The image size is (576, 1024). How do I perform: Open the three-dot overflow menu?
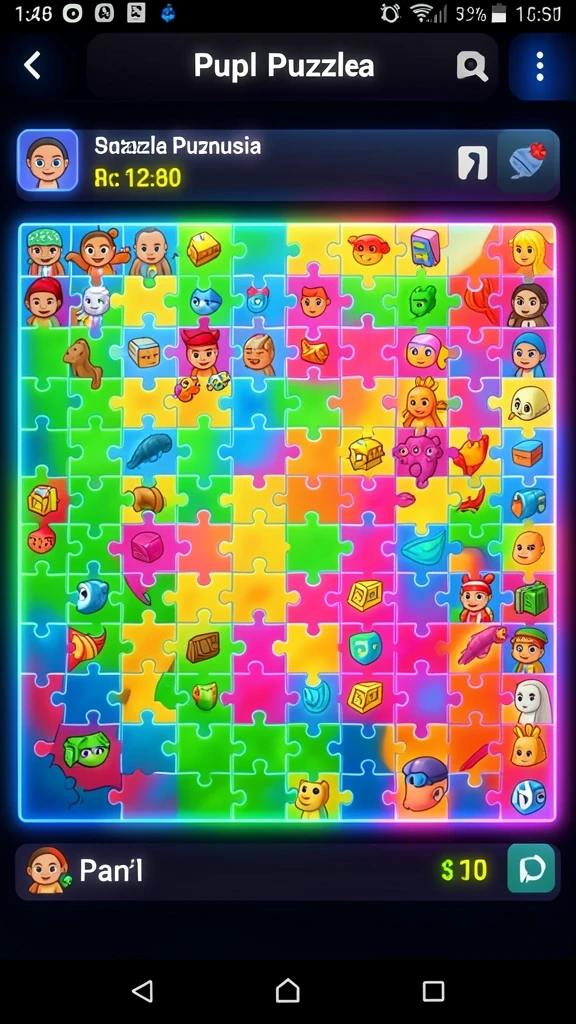coord(539,66)
